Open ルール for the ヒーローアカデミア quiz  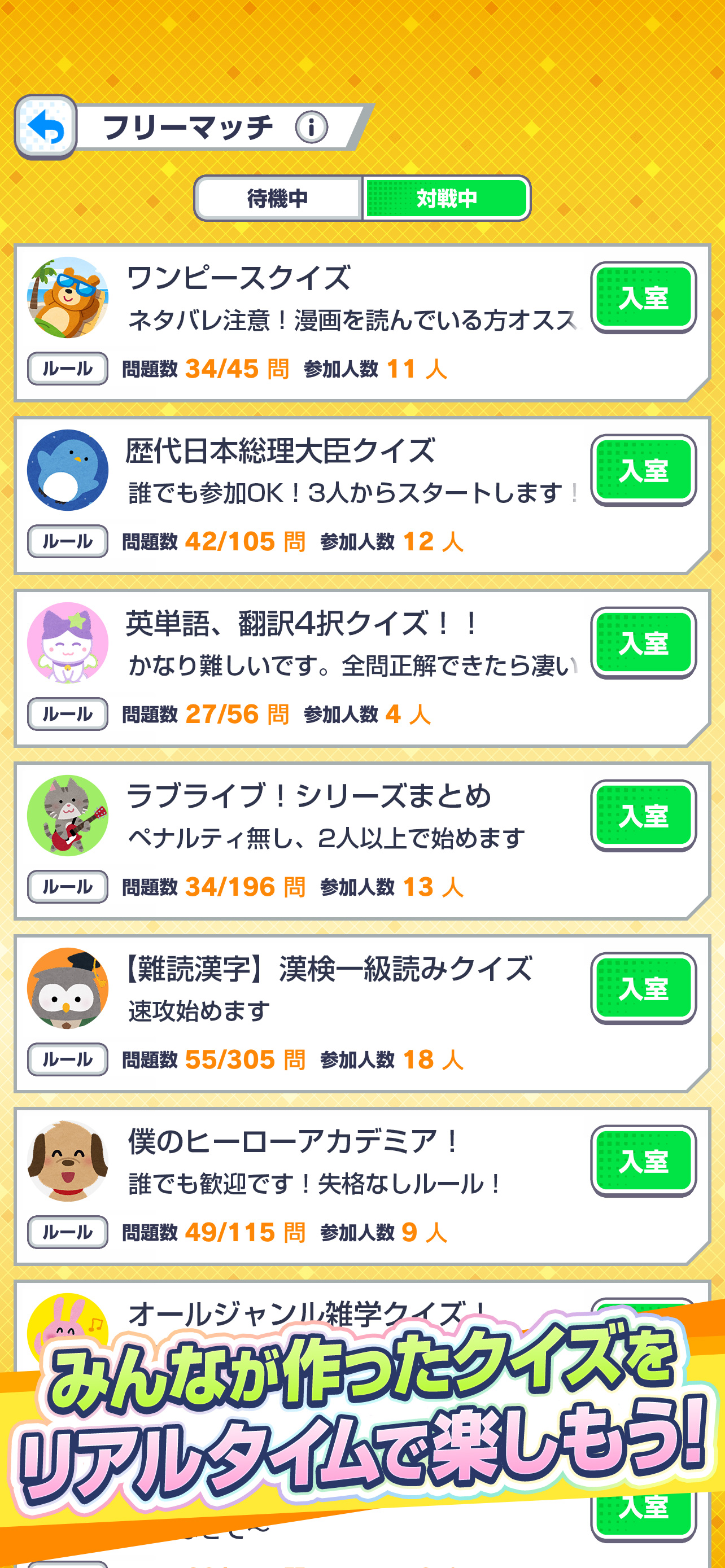67,1233
